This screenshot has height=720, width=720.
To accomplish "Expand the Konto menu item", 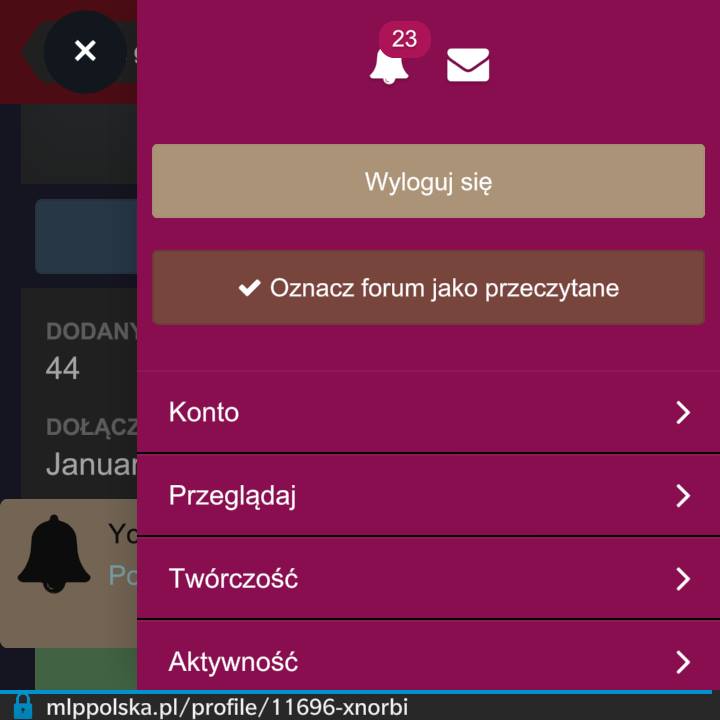I will 428,412.
